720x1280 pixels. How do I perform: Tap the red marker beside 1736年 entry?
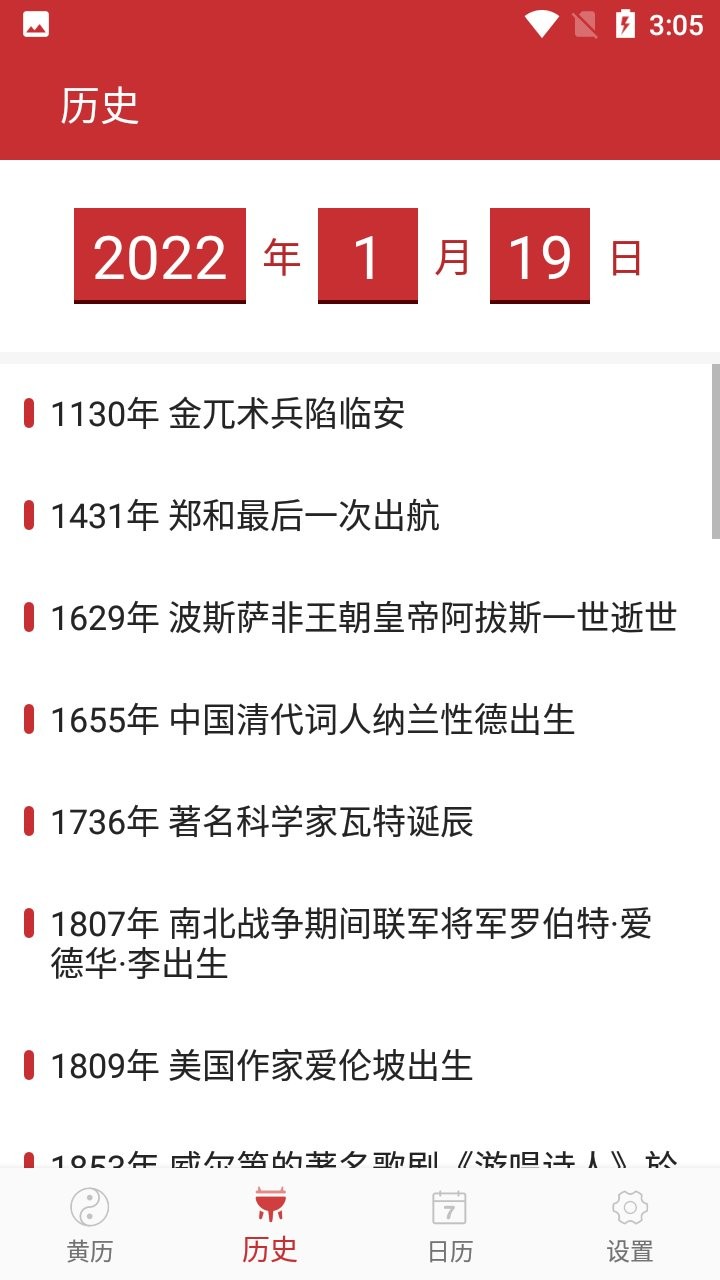click(x=29, y=820)
